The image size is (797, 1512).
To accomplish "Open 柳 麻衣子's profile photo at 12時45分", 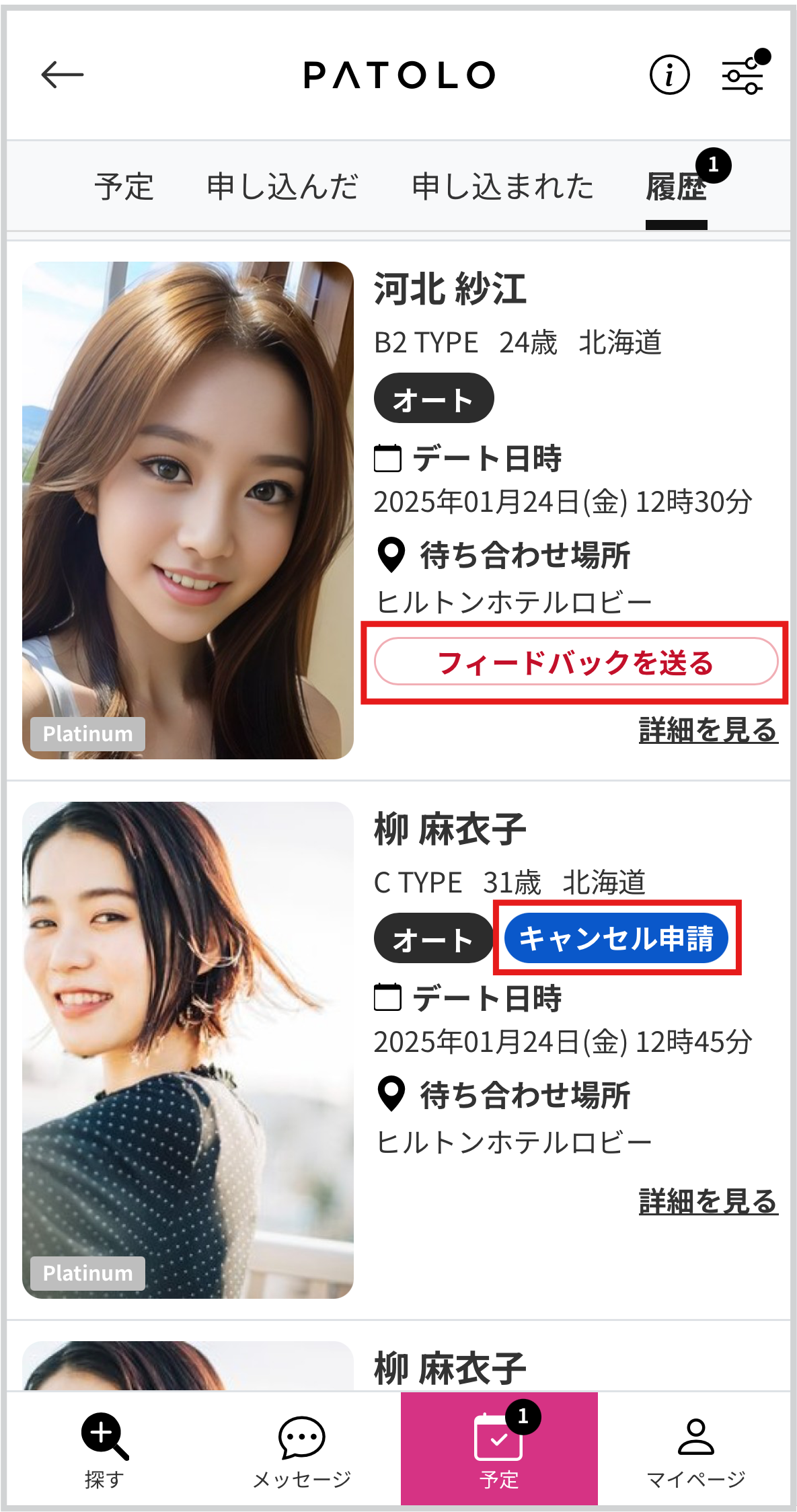I will [188, 1049].
